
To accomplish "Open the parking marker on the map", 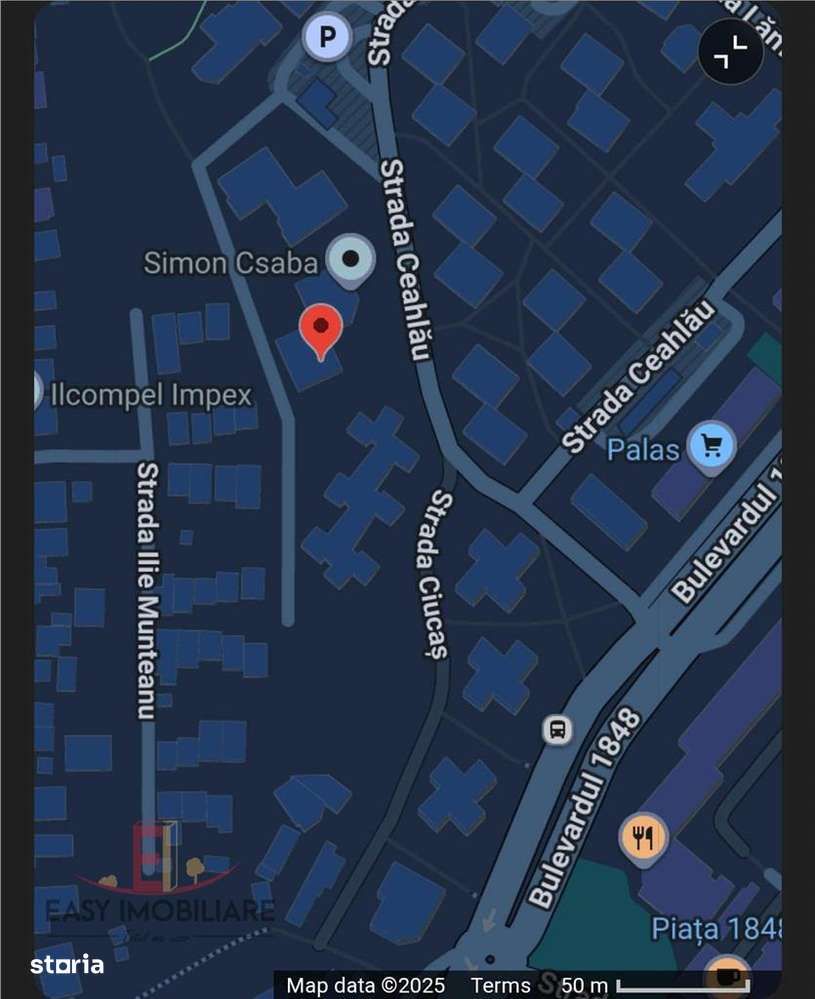I will point(326,39).
